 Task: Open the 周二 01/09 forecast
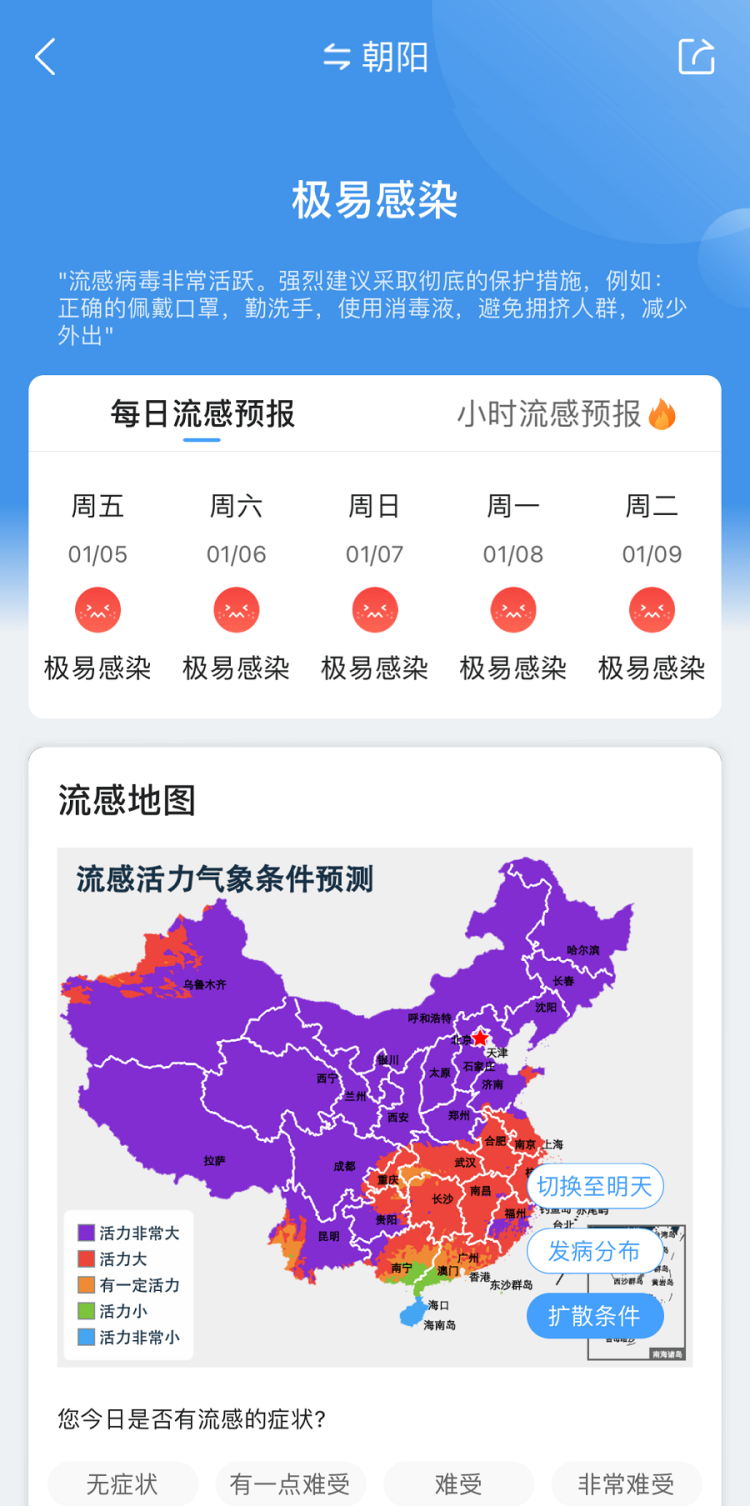pyautogui.click(x=652, y=585)
